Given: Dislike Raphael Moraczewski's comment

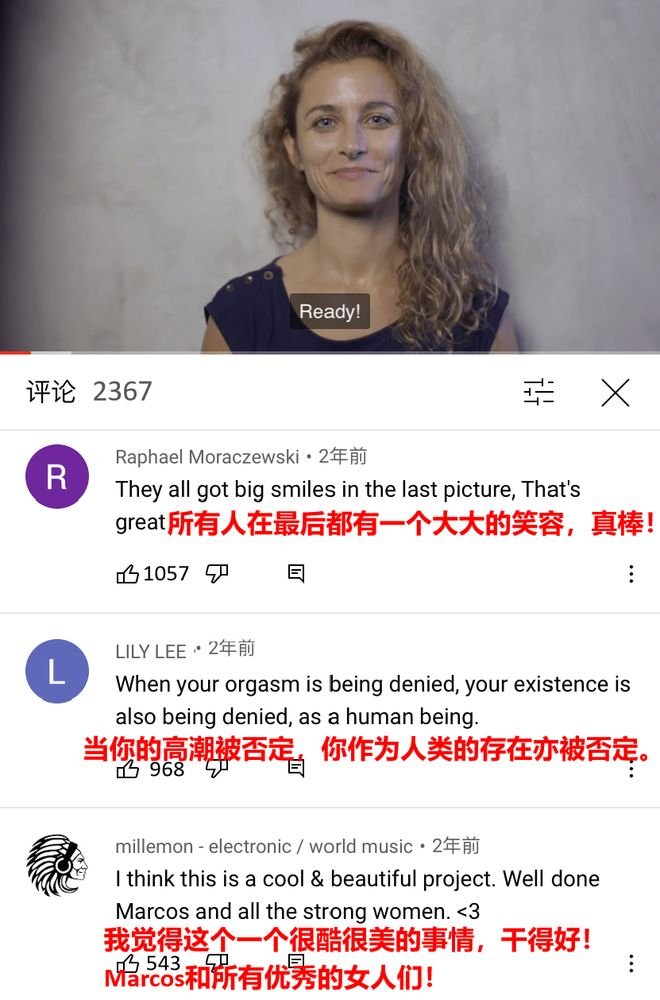Looking at the screenshot, I should [x=217, y=574].
